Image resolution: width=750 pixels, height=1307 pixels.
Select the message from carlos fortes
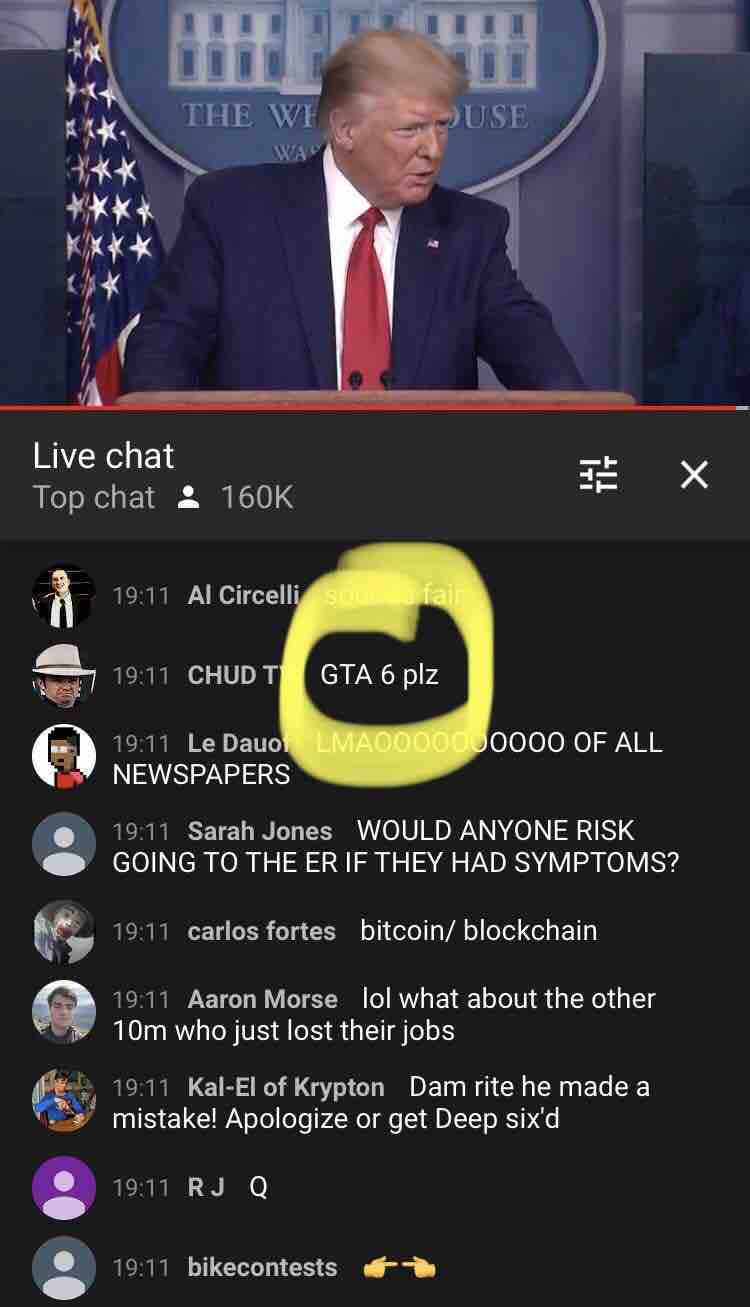[x=392, y=931]
